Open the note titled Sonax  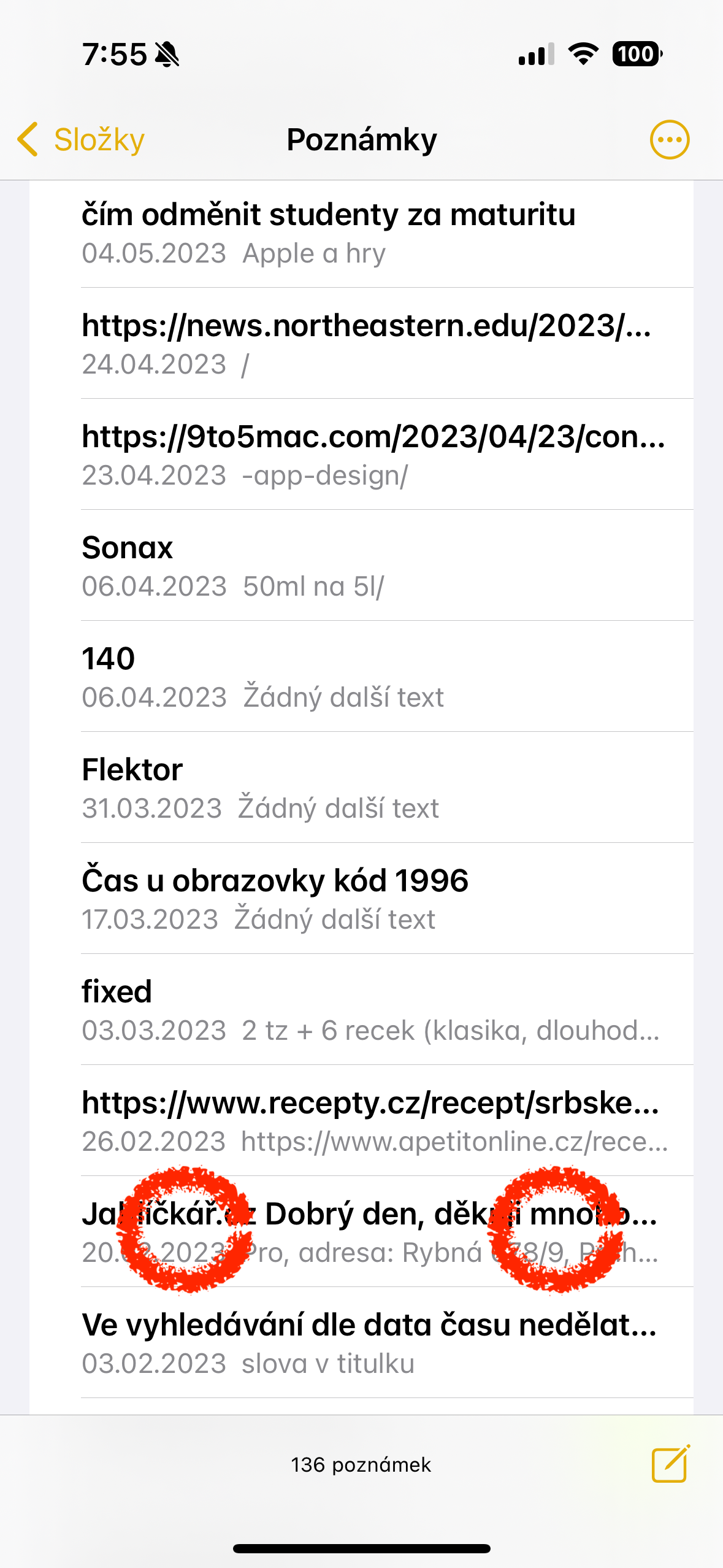(362, 563)
